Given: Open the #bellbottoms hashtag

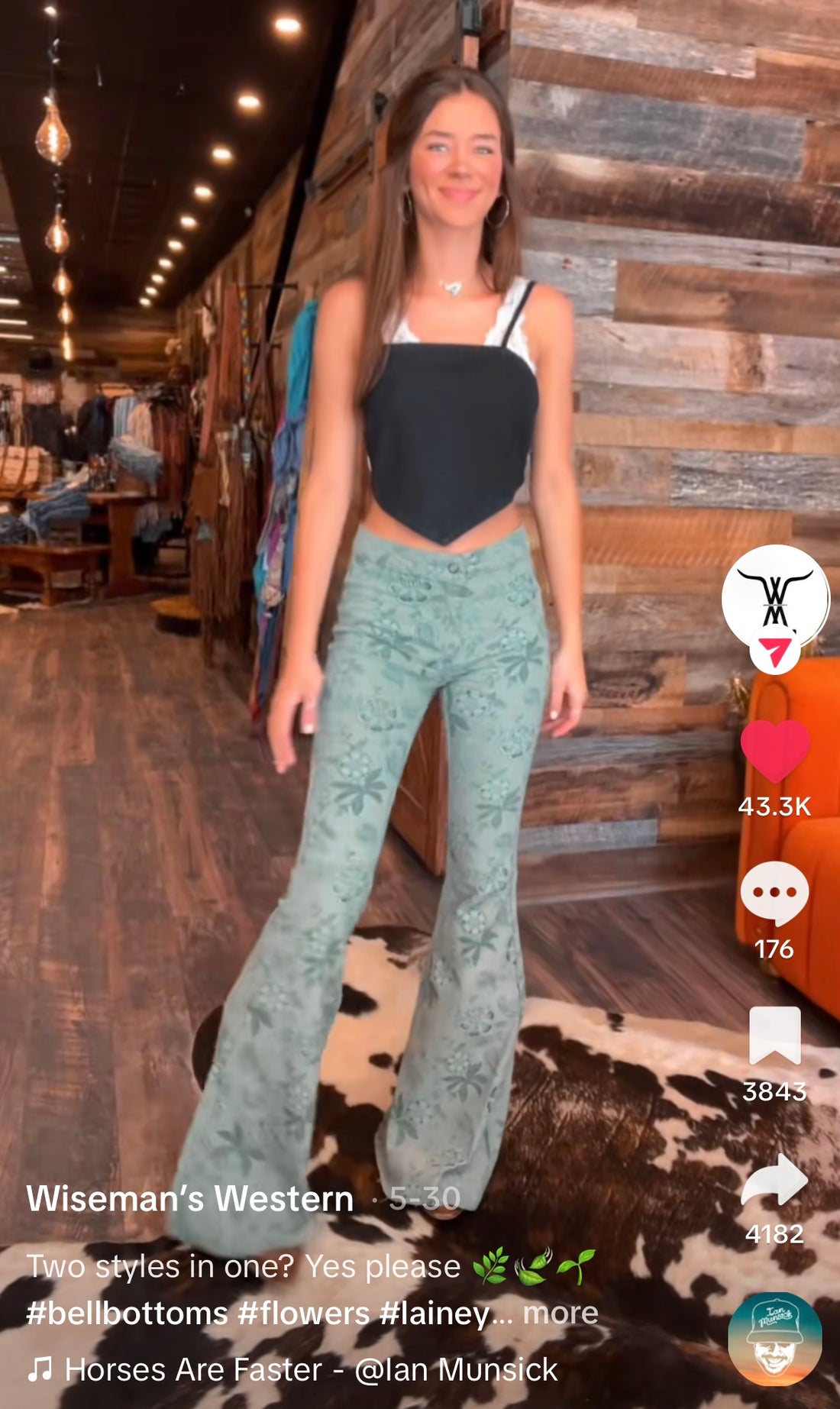Looking at the screenshot, I should click(127, 1314).
